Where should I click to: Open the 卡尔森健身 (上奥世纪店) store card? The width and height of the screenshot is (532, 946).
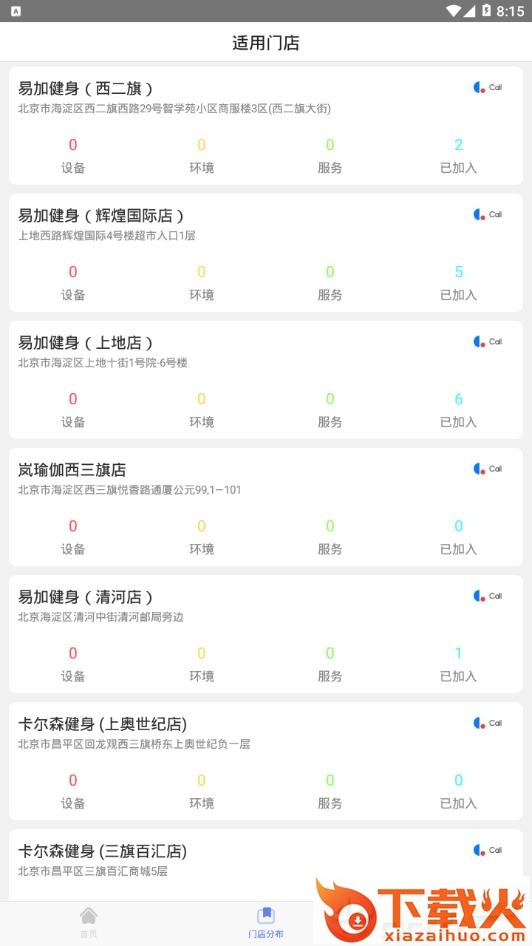[x=266, y=761]
